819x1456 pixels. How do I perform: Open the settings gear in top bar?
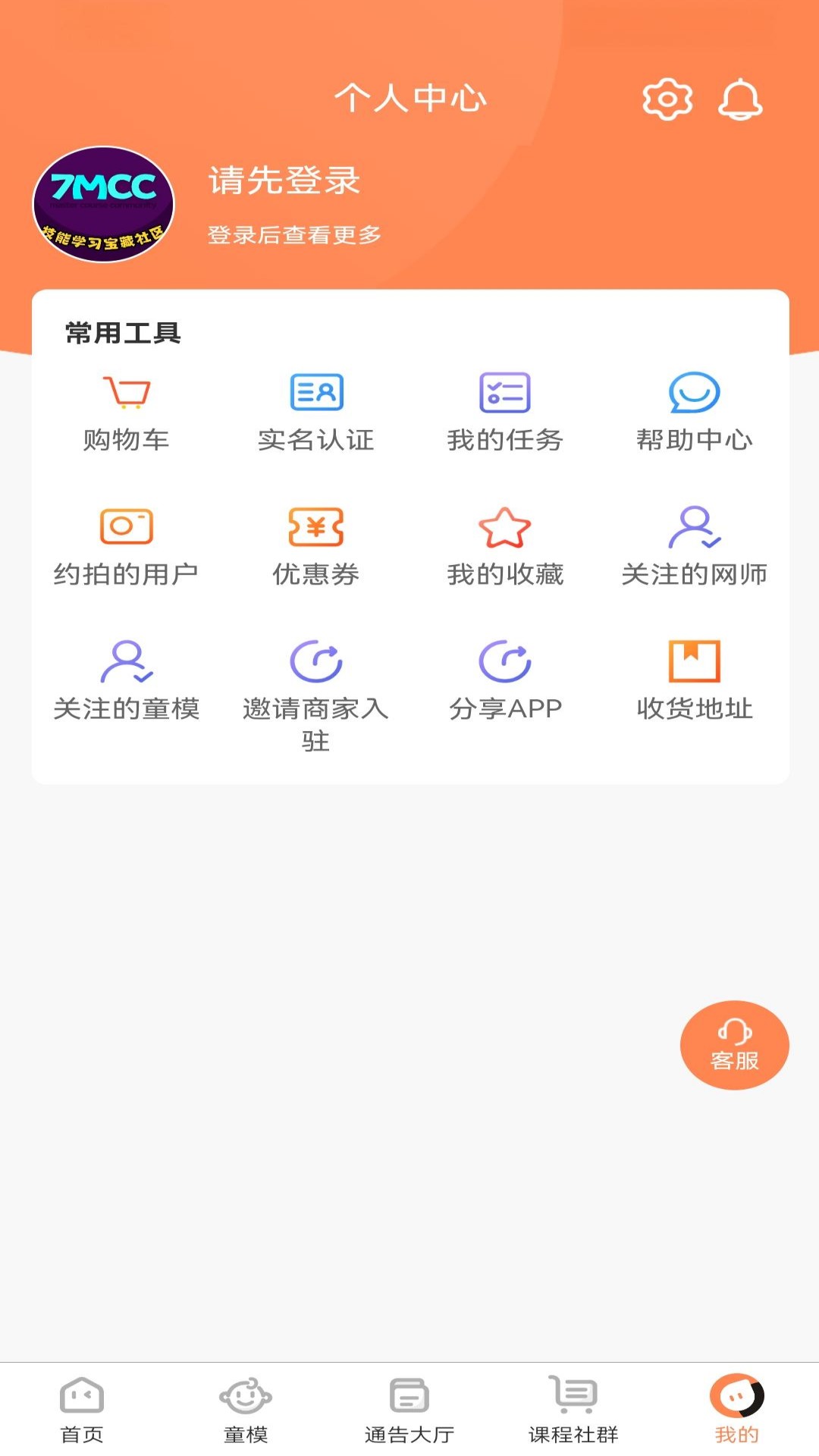(x=667, y=99)
